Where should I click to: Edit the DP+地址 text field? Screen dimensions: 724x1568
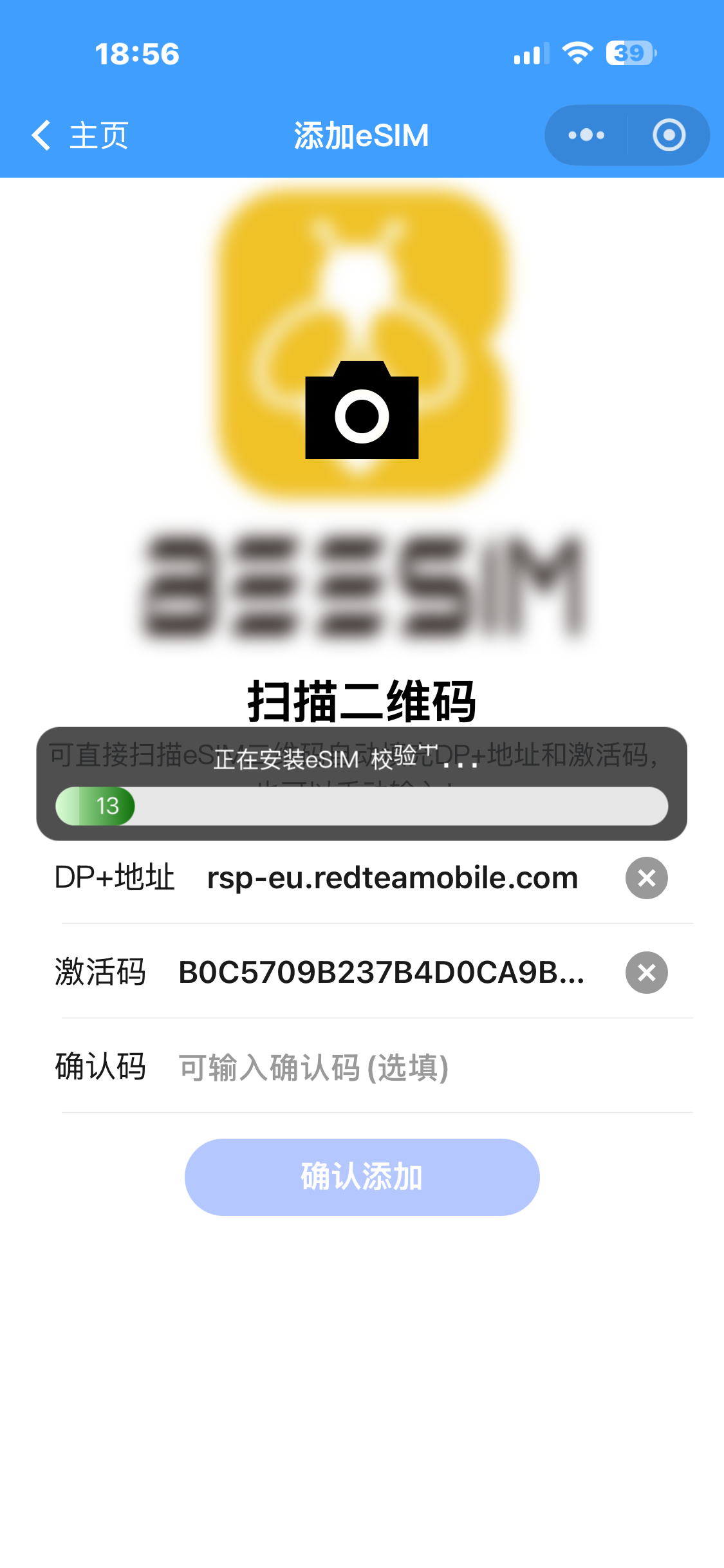coord(393,878)
